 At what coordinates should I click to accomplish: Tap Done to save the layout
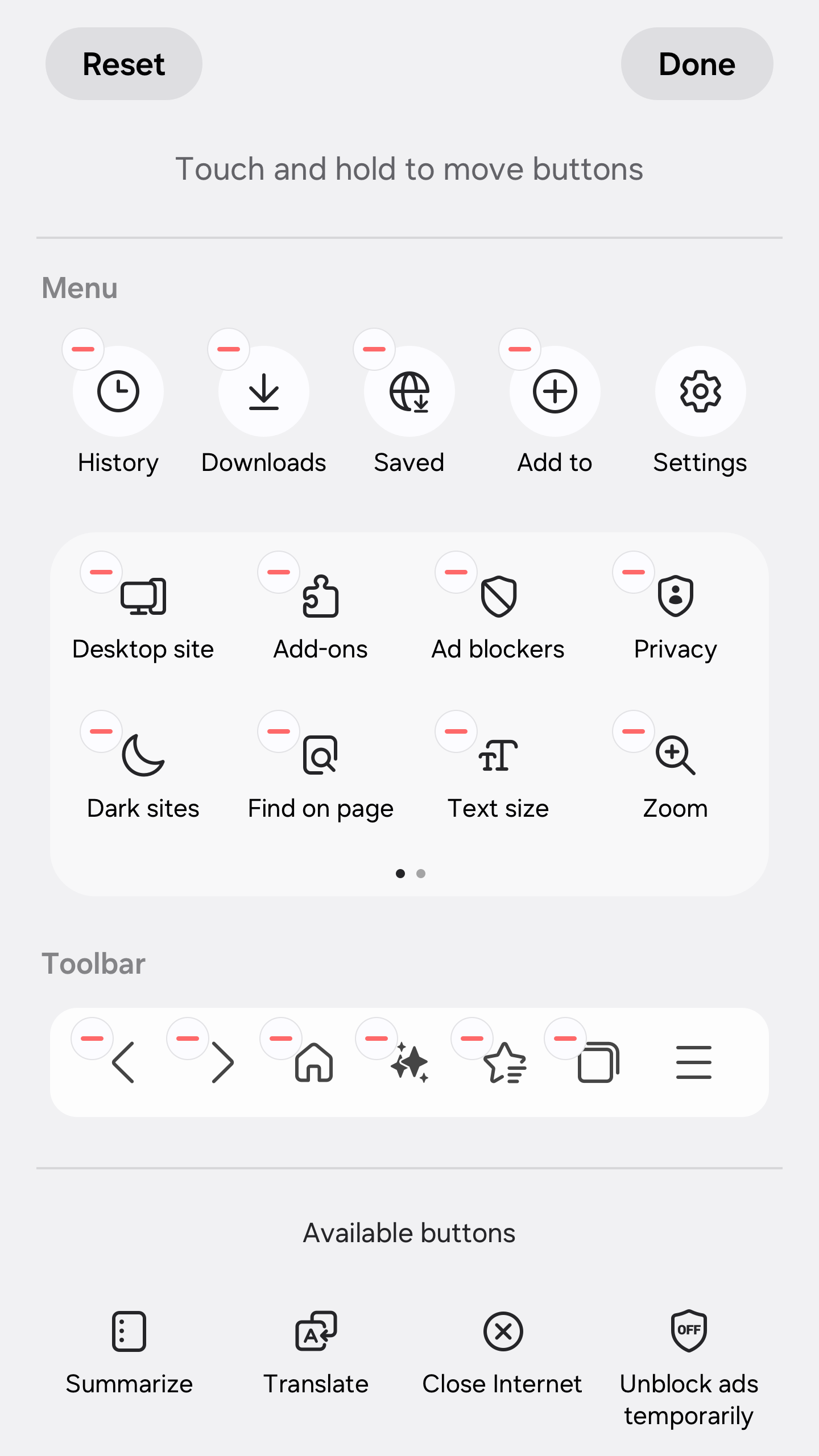(x=697, y=64)
